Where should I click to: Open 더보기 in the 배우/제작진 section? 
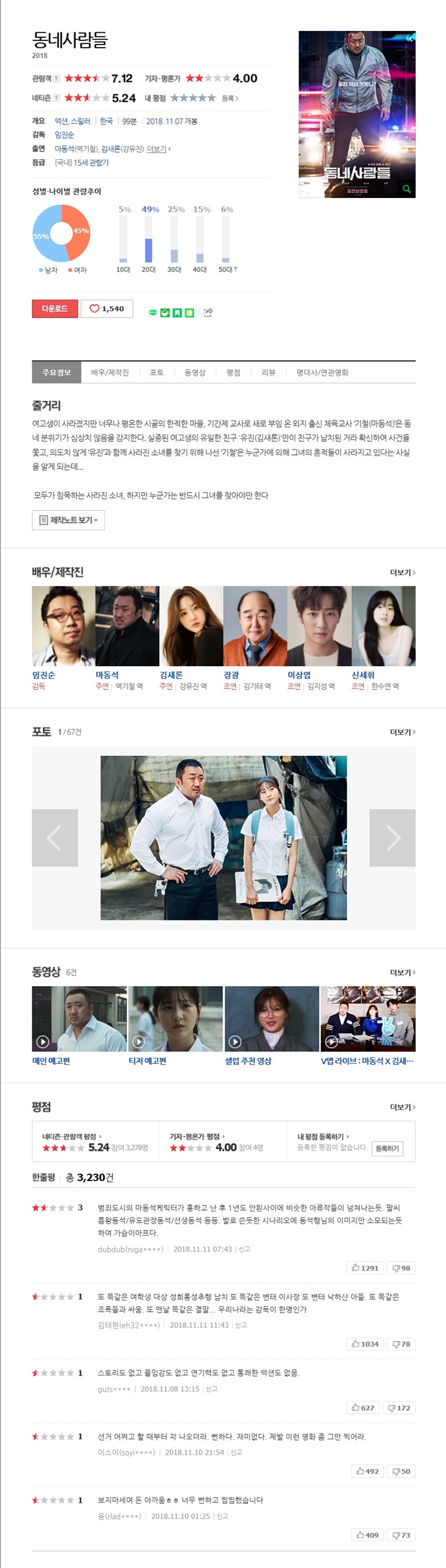point(402,573)
